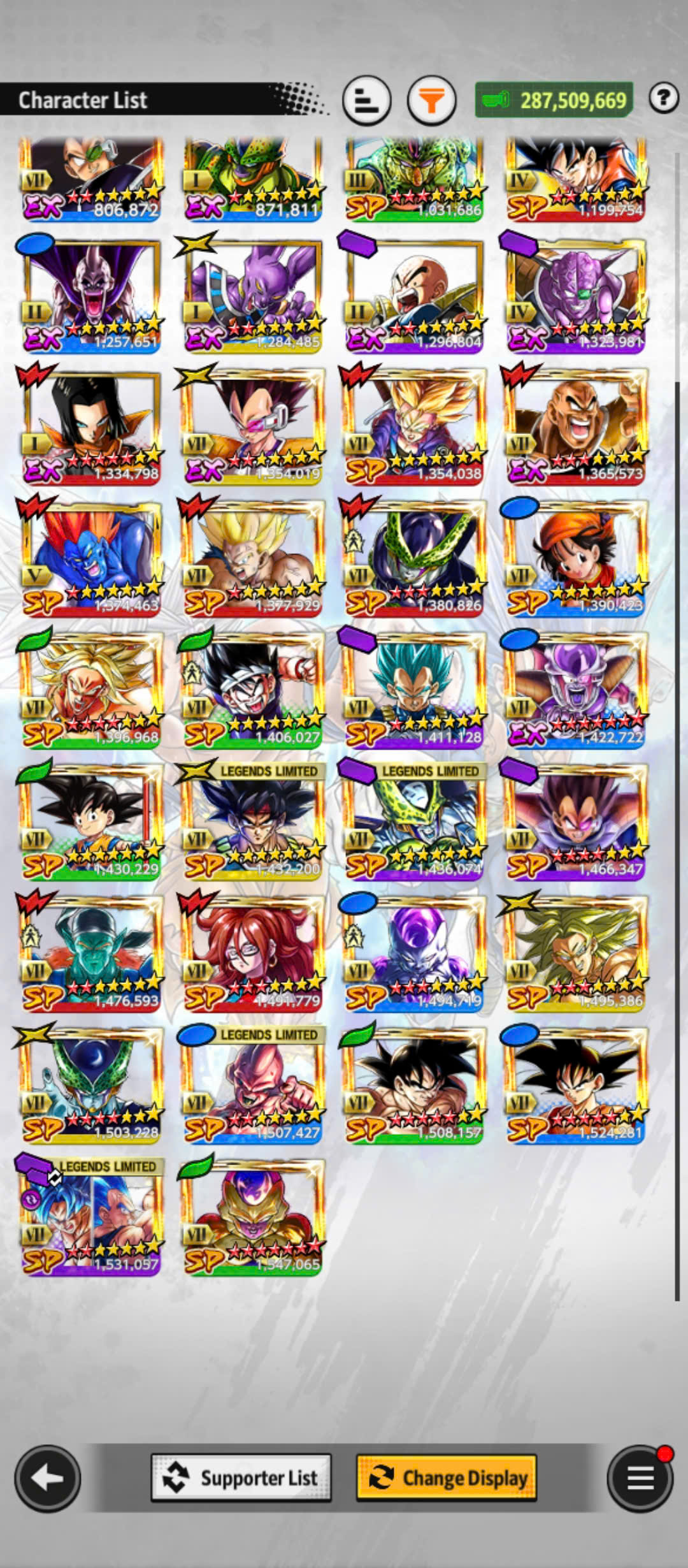Tap the Change Display button
688x1568 pixels.
[447, 1477]
